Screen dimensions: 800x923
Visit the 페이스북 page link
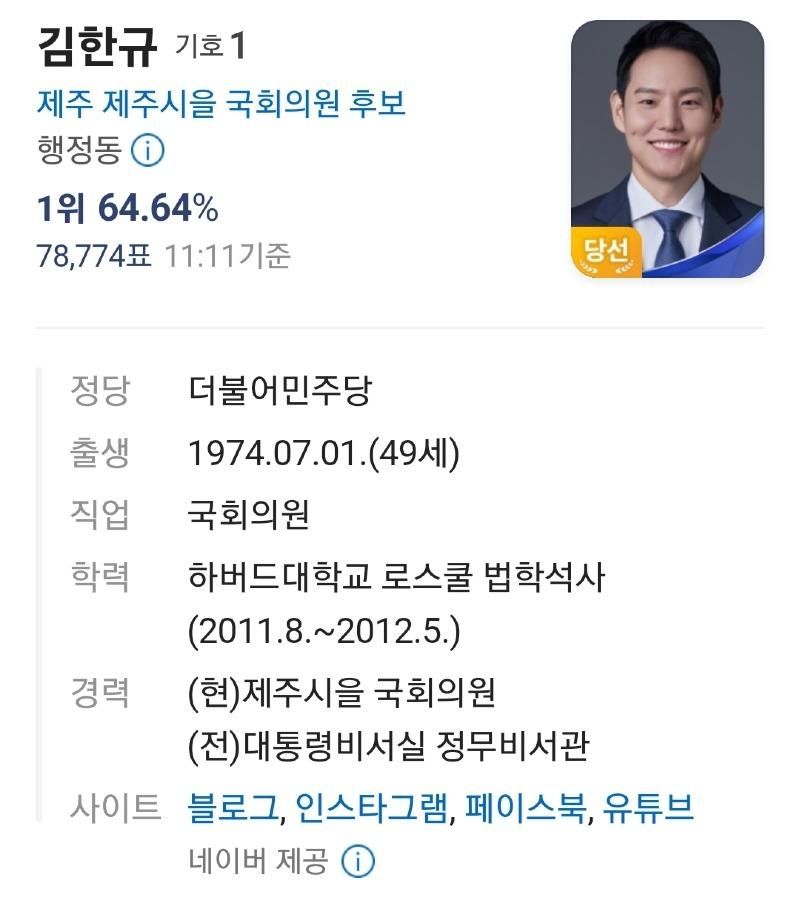(x=525, y=808)
